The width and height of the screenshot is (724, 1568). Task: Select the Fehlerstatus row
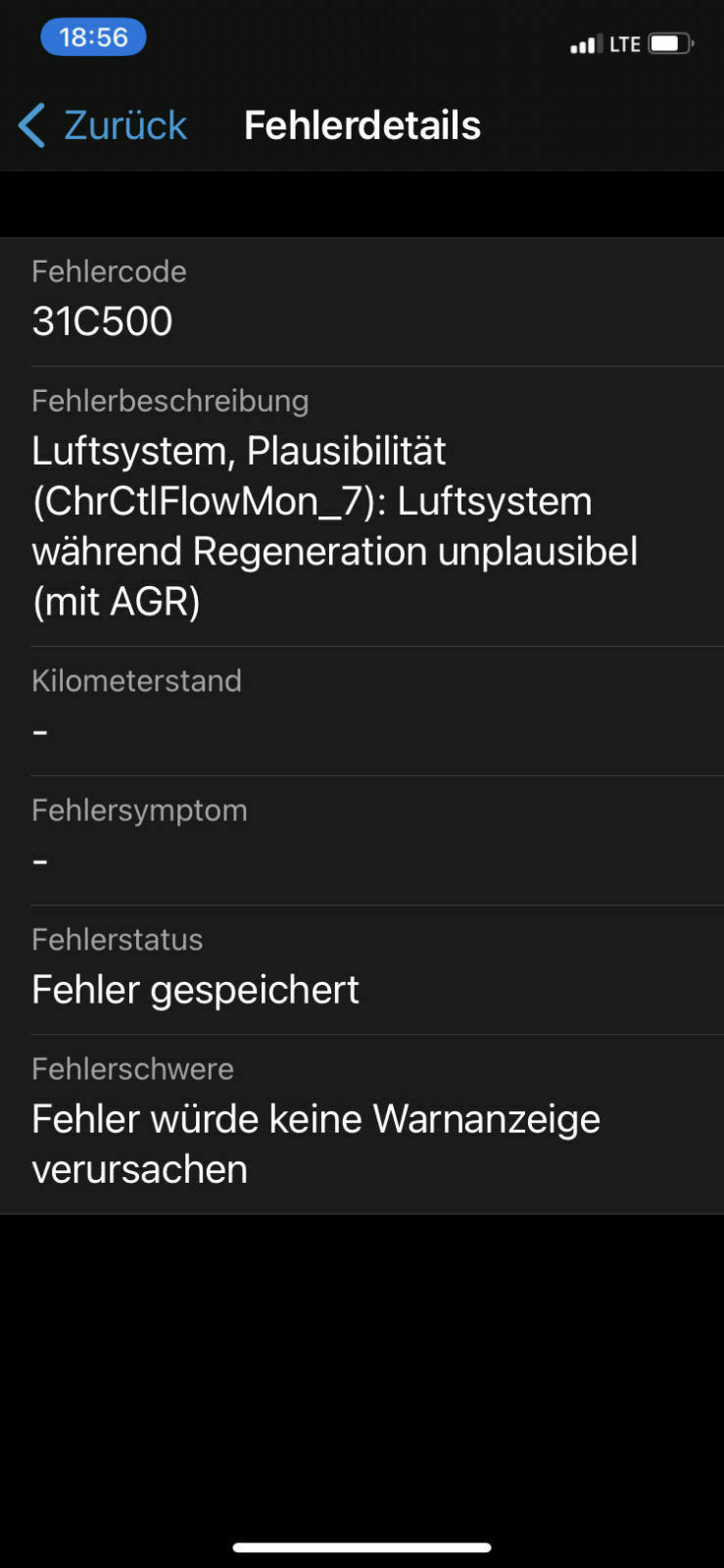[x=117, y=939]
